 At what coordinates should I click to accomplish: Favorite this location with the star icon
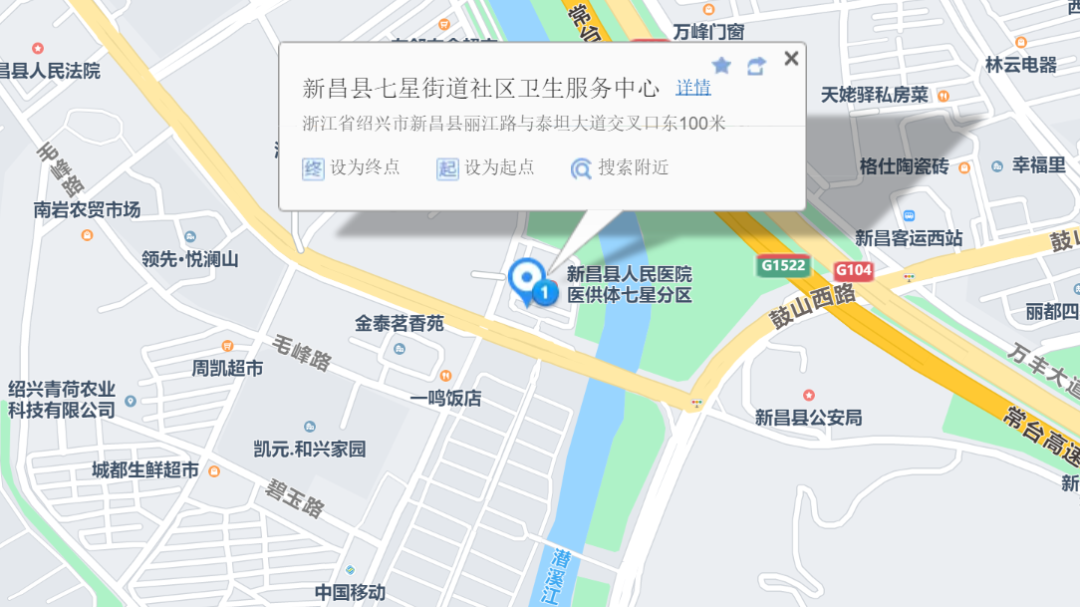(x=721, y=66)
